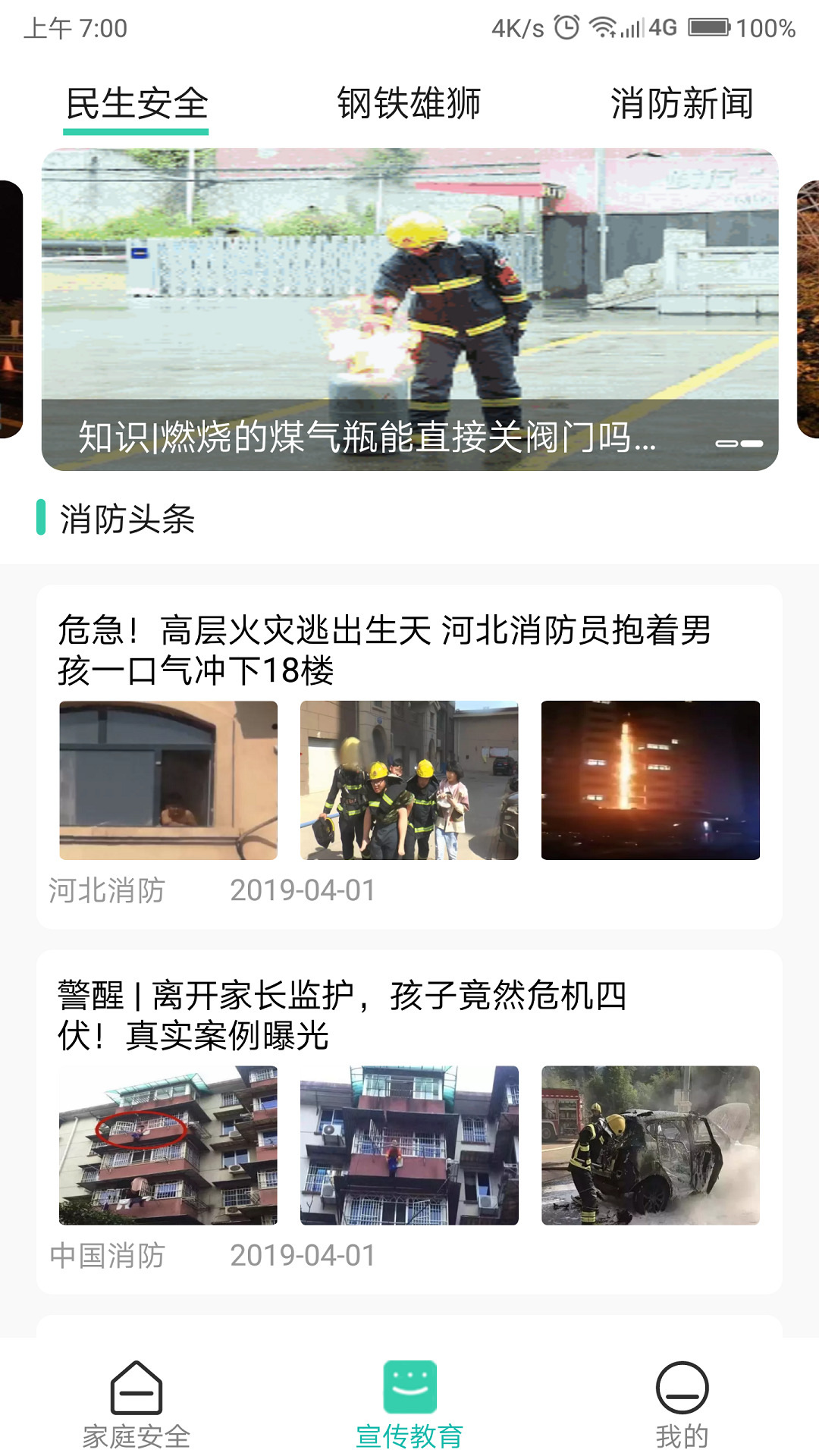Select the 宣传教育 bottom tab
The image size is (819, 1456).
click(x=409, y=1404)
